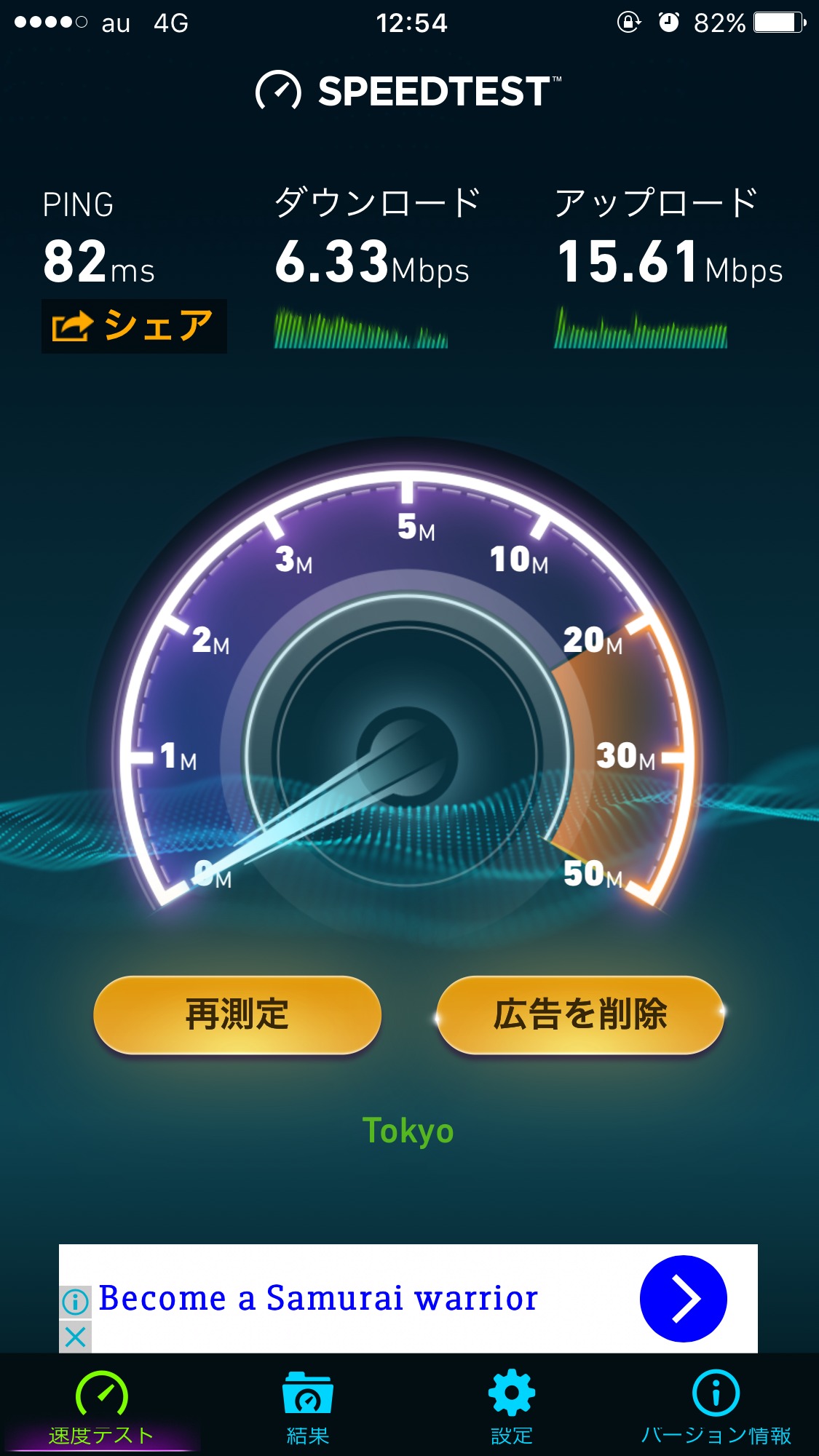819x1456 pixels.
Task: Tap 広告を削除 to remove ads
Action: click(x=580, y=1014)
